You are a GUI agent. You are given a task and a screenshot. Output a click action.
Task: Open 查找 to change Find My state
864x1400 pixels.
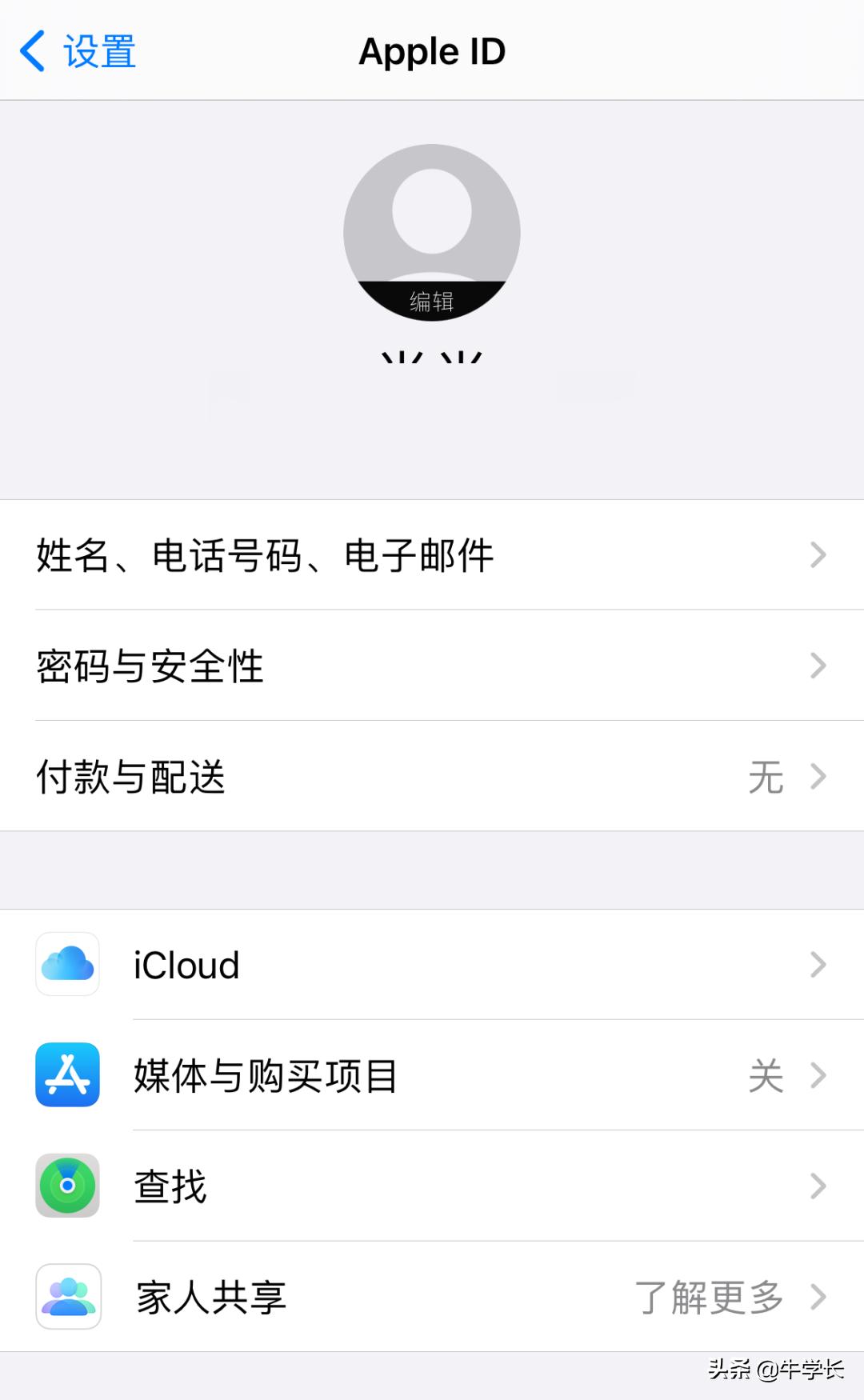point(432,1186)
